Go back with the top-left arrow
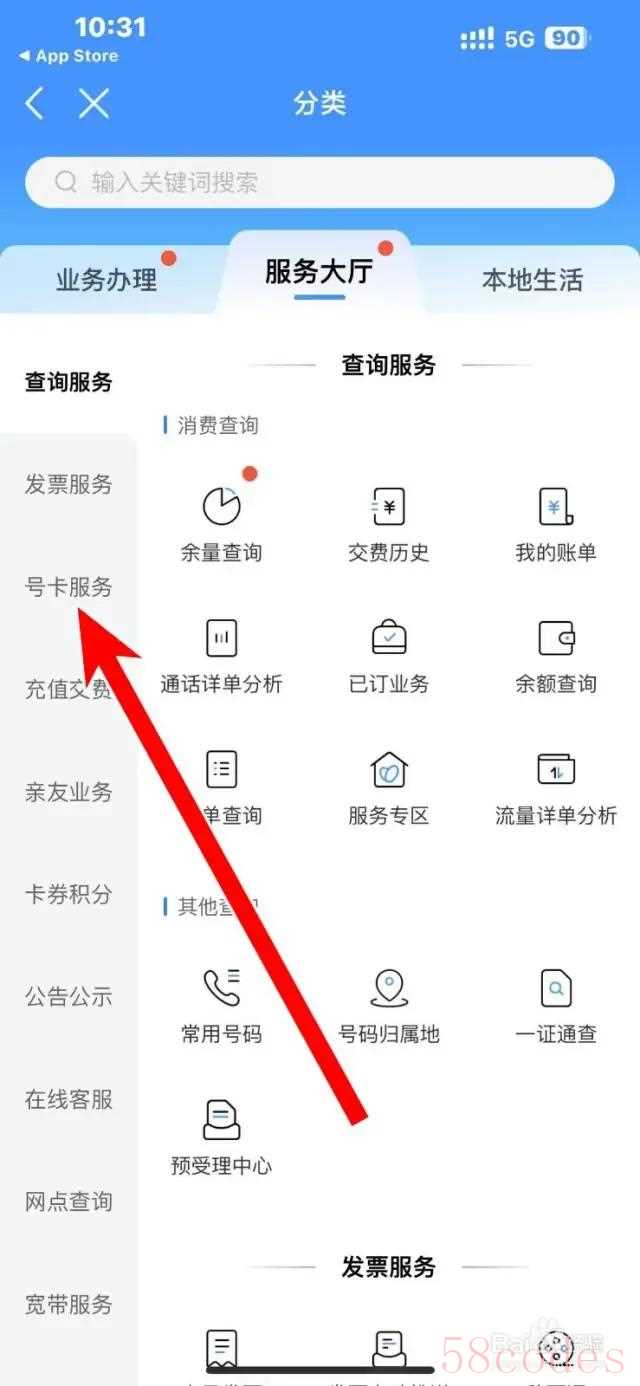The width and height of the screenshot is (640, 1386). coord(35,103)
